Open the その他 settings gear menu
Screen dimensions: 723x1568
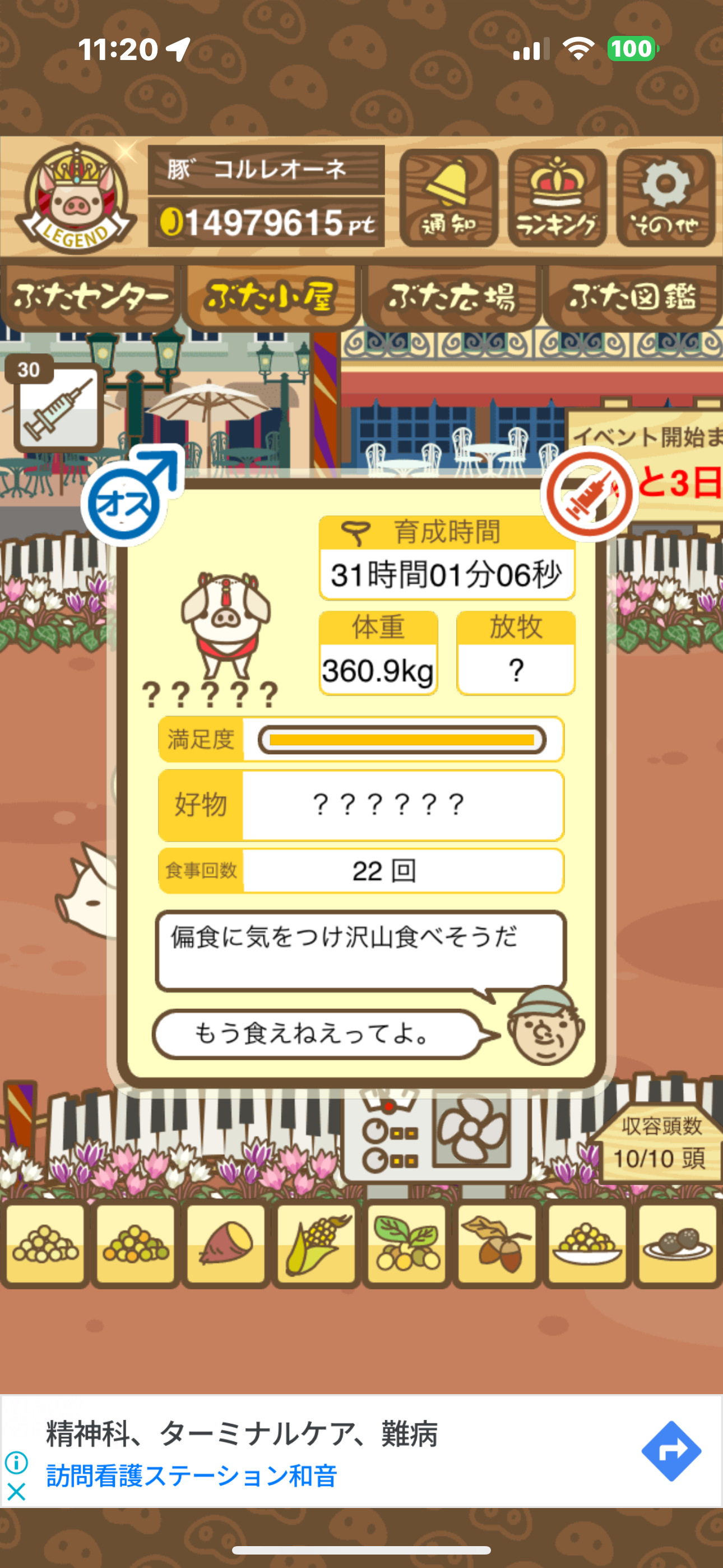click(665, 198)
